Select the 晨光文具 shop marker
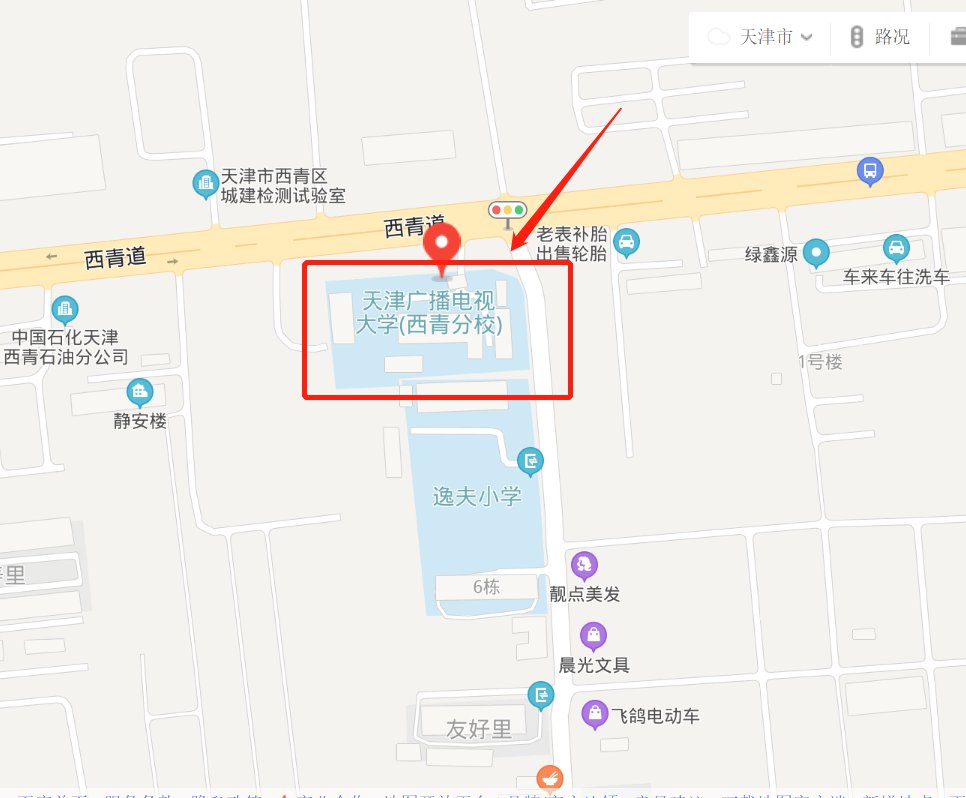The width and height of the screenshot is (966, 798). pos(594,636)
